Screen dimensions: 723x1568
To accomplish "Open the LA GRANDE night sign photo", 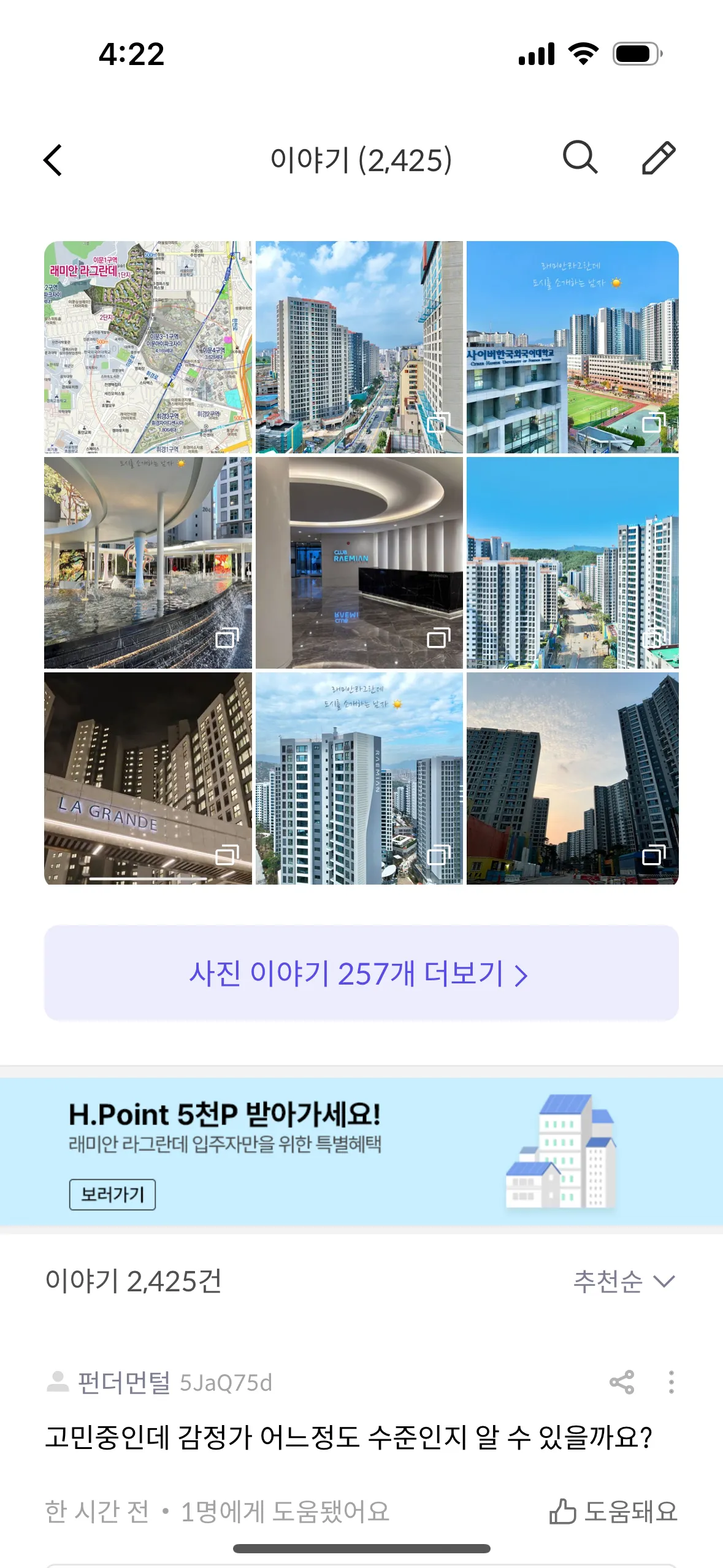I will click(148, 778).
